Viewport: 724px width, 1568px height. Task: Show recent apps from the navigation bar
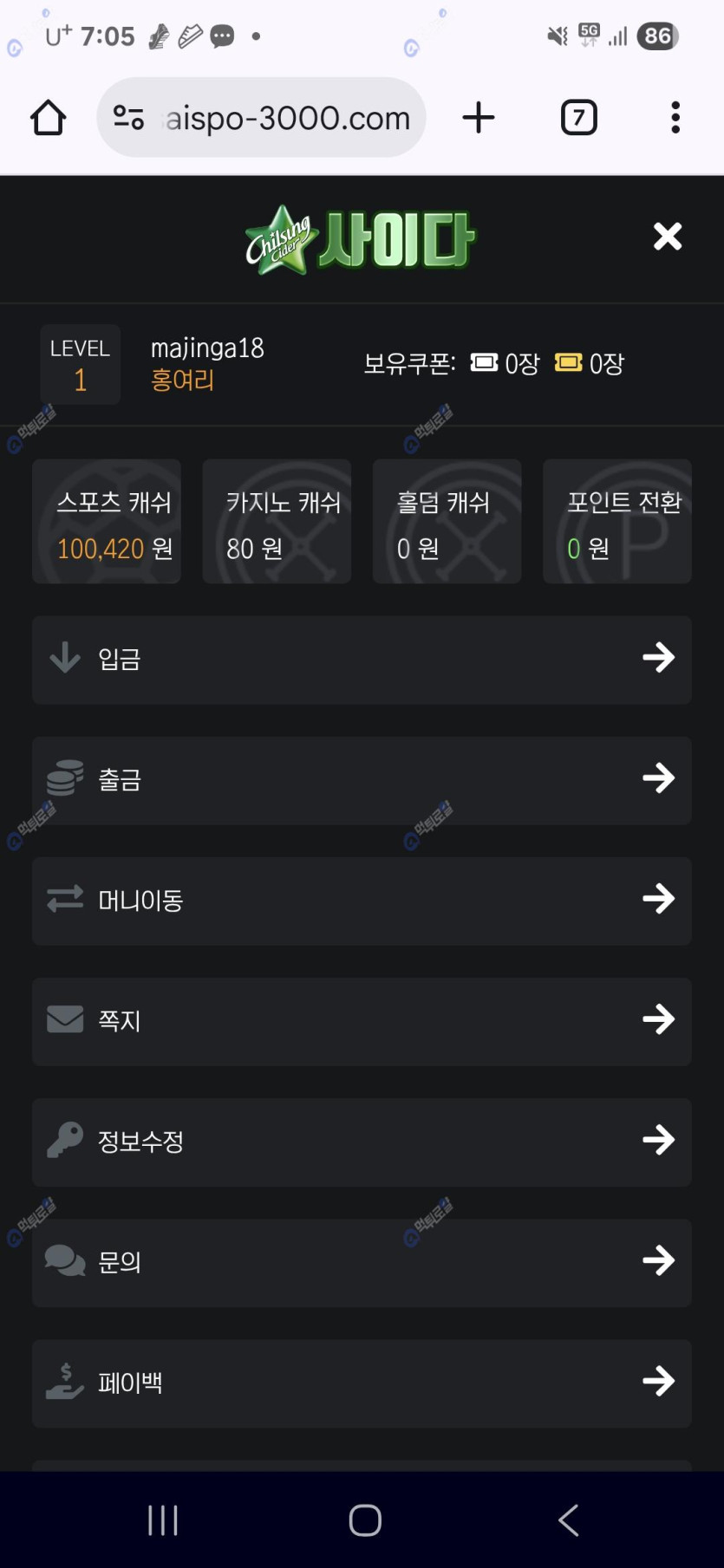tap(163, 1519)
